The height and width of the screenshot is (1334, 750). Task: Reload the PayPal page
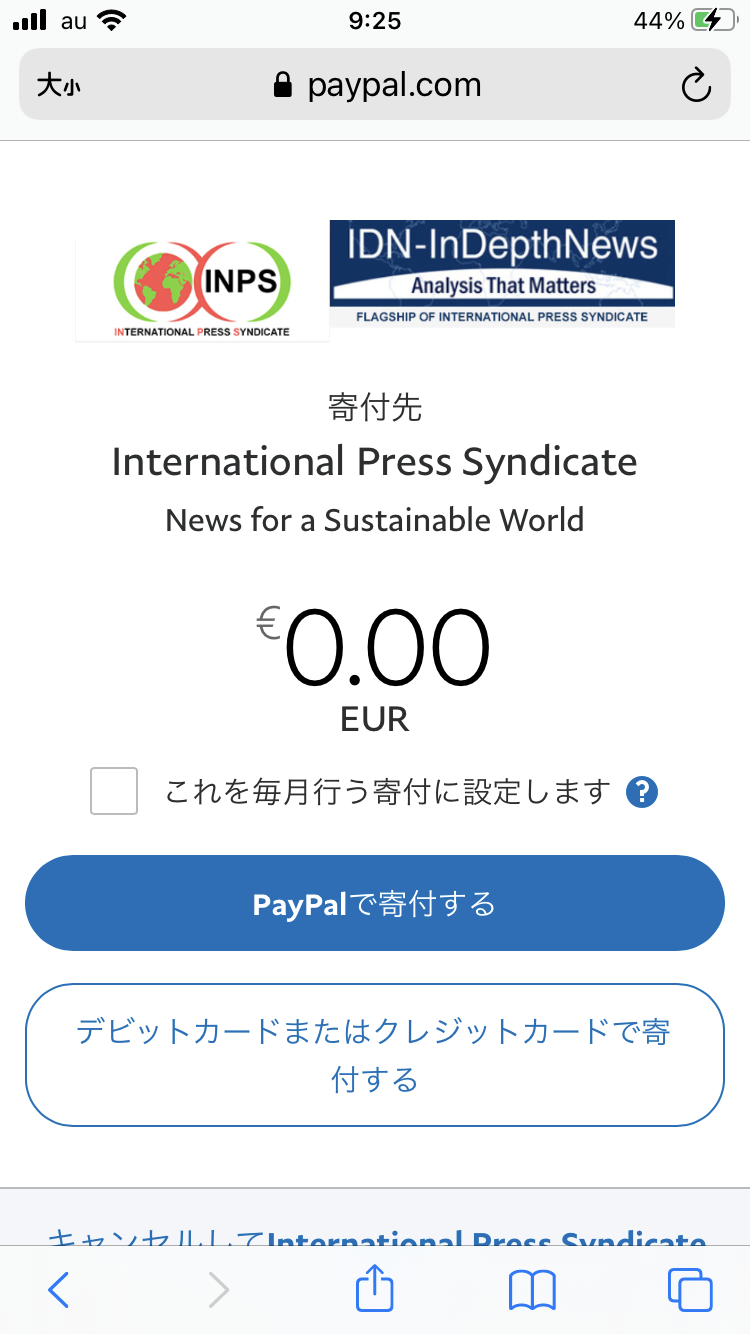coord(695,86)
